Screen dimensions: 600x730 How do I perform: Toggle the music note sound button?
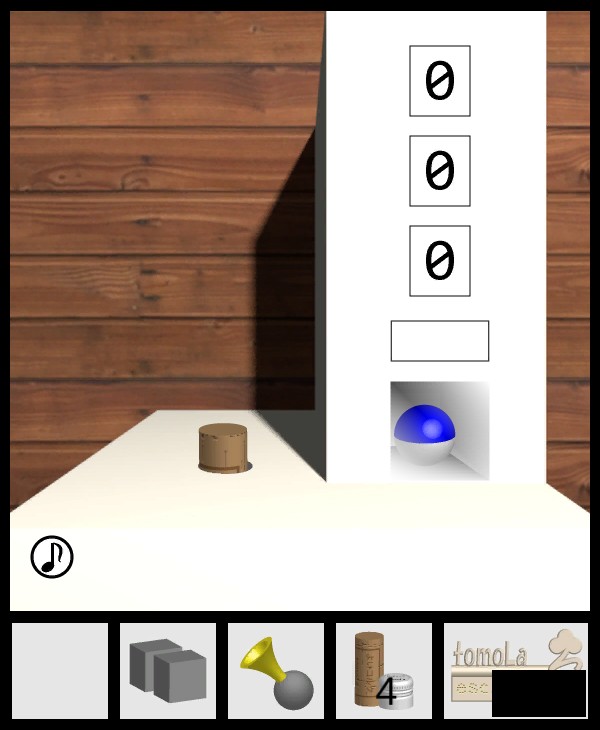tap(52, 557)
